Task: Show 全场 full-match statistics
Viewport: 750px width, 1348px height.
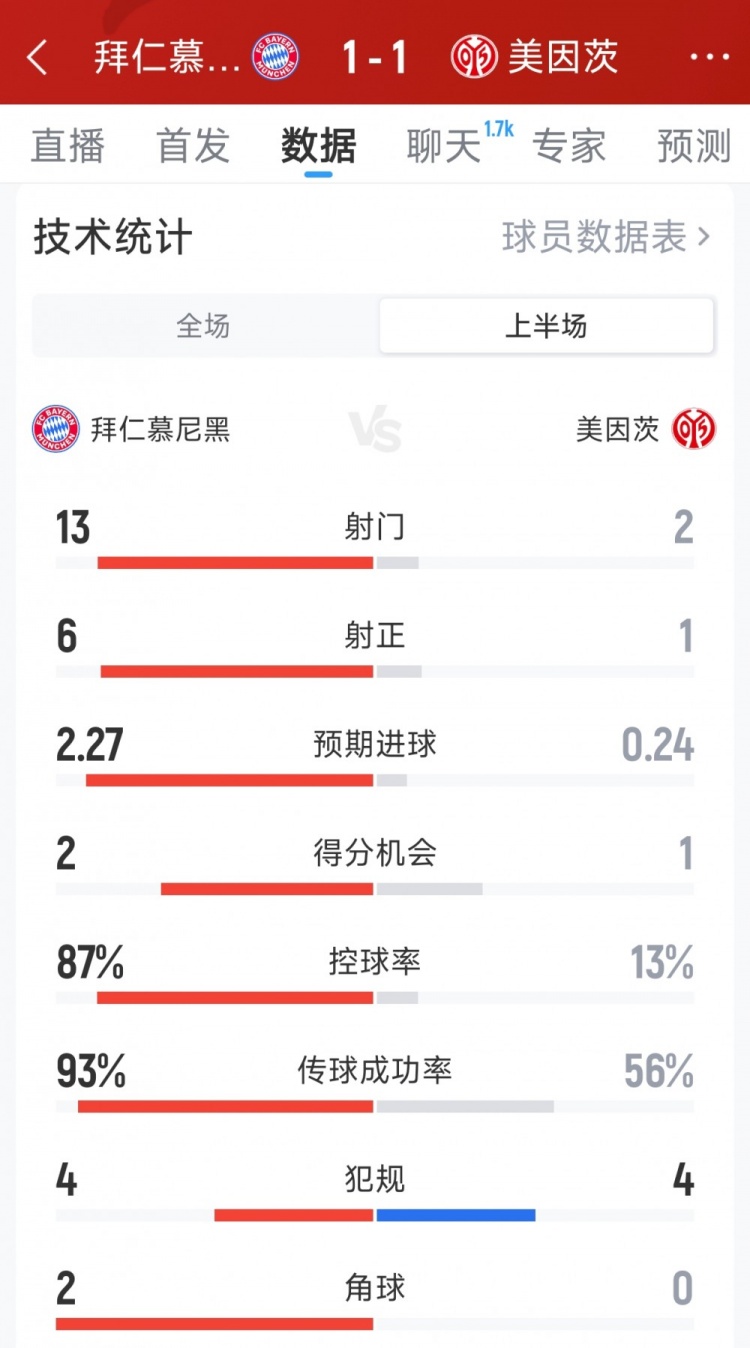Action: 204,326
